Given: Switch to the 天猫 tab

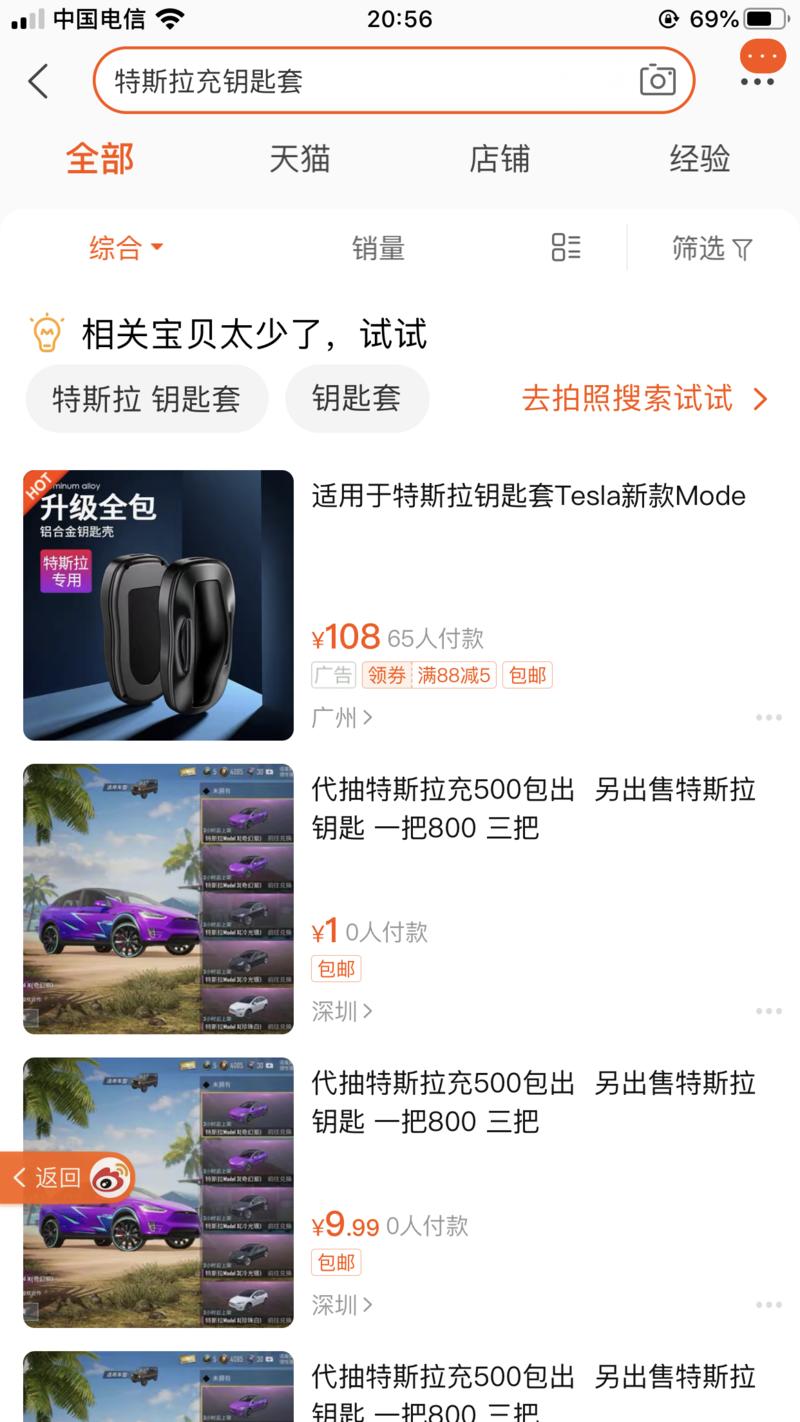Looking at the screenshot, I should pyautogui.click(x=299, y=159).
